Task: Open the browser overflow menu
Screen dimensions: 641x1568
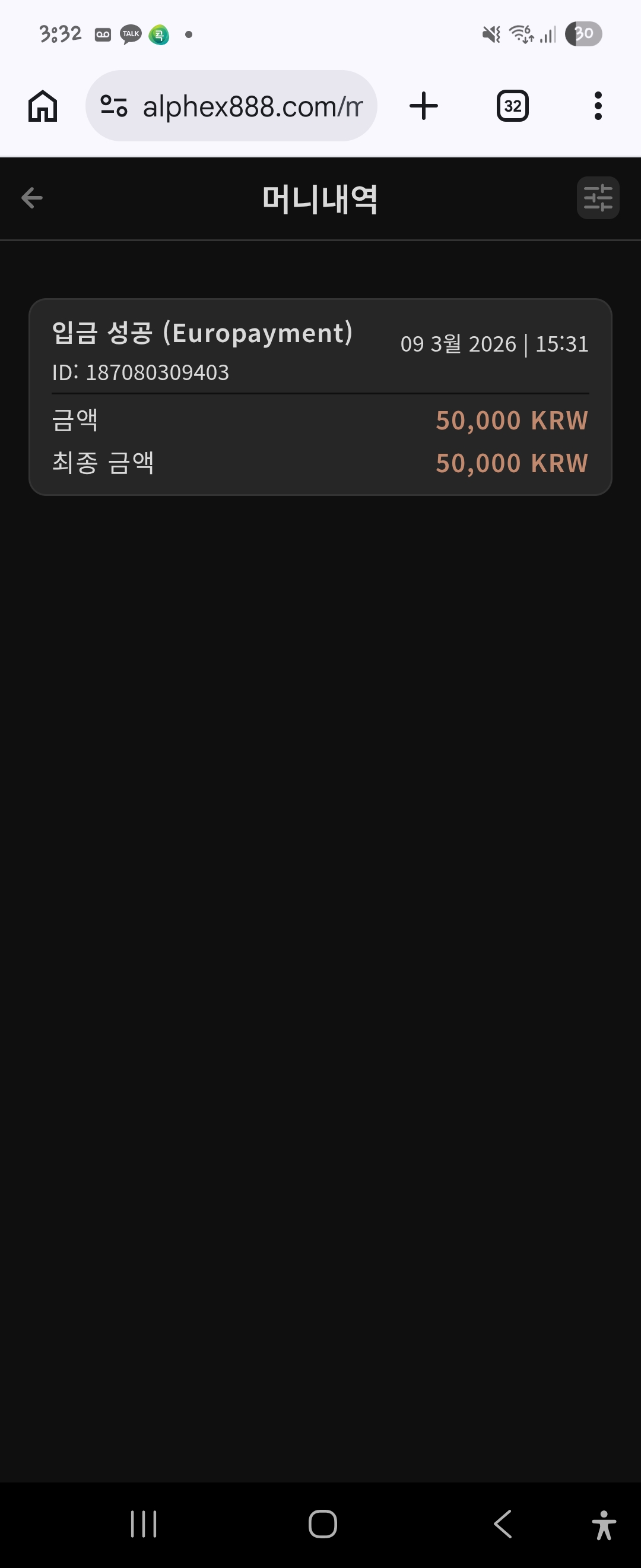Action: [597, 106]
